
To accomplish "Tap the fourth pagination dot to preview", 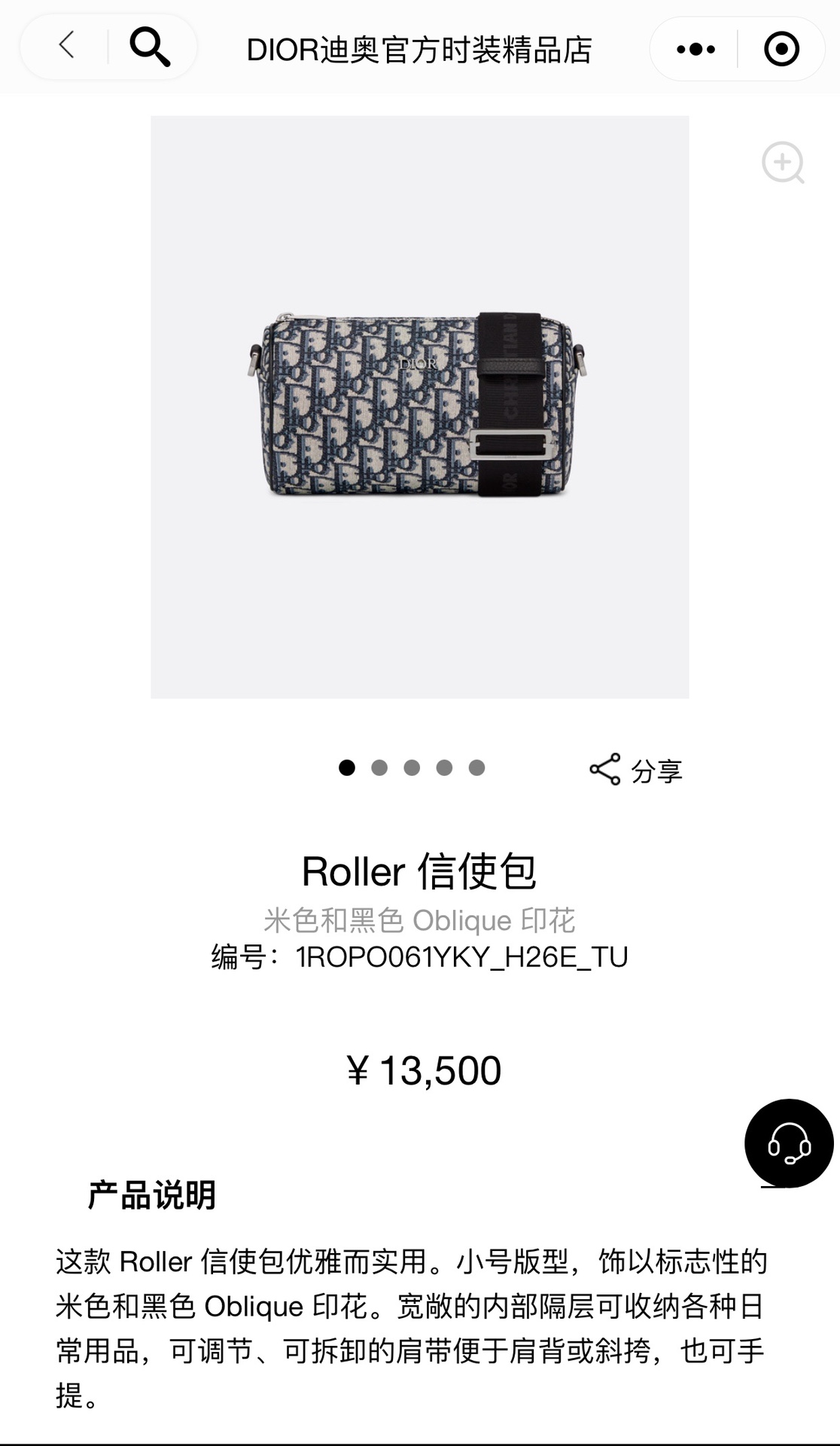I will [x=443, y=766].
